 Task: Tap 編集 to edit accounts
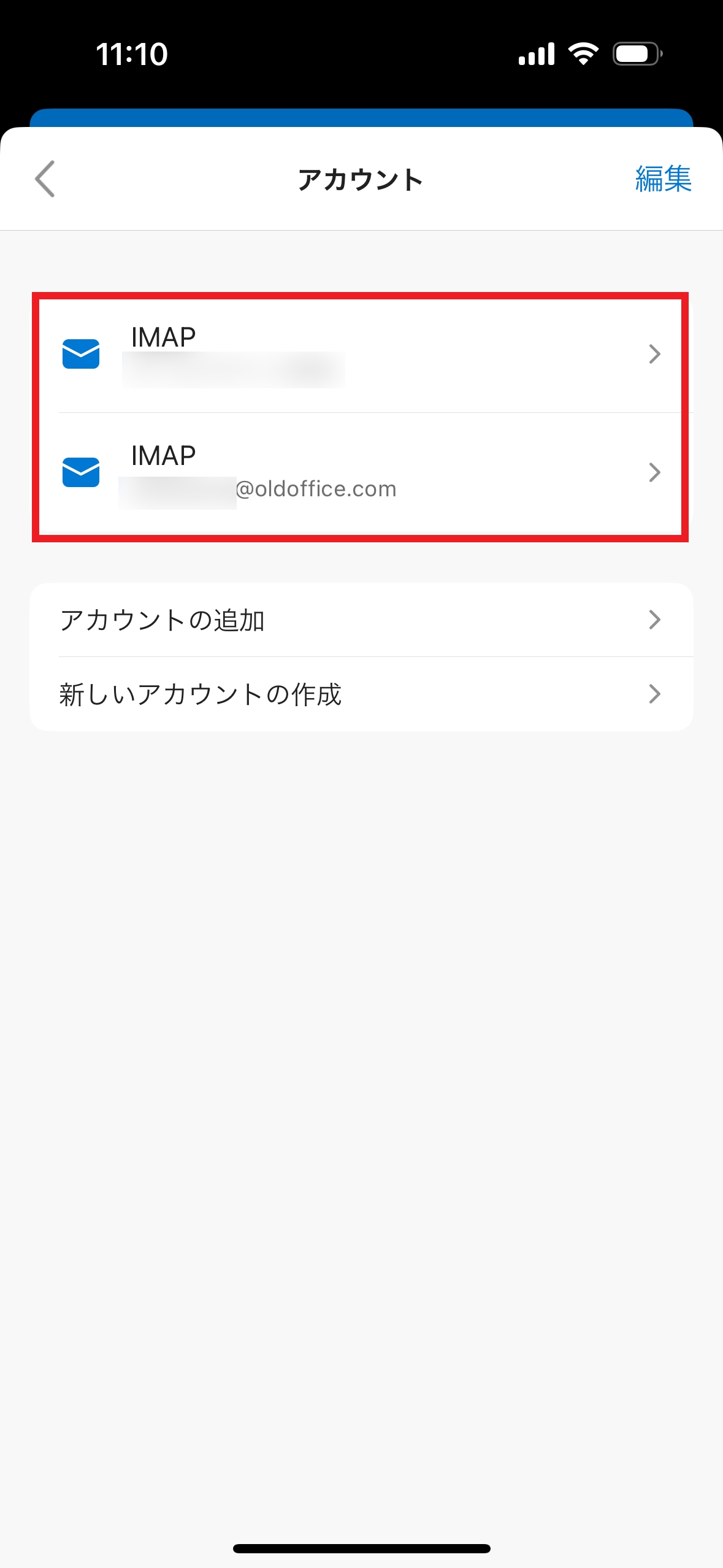tap(663, 179)
